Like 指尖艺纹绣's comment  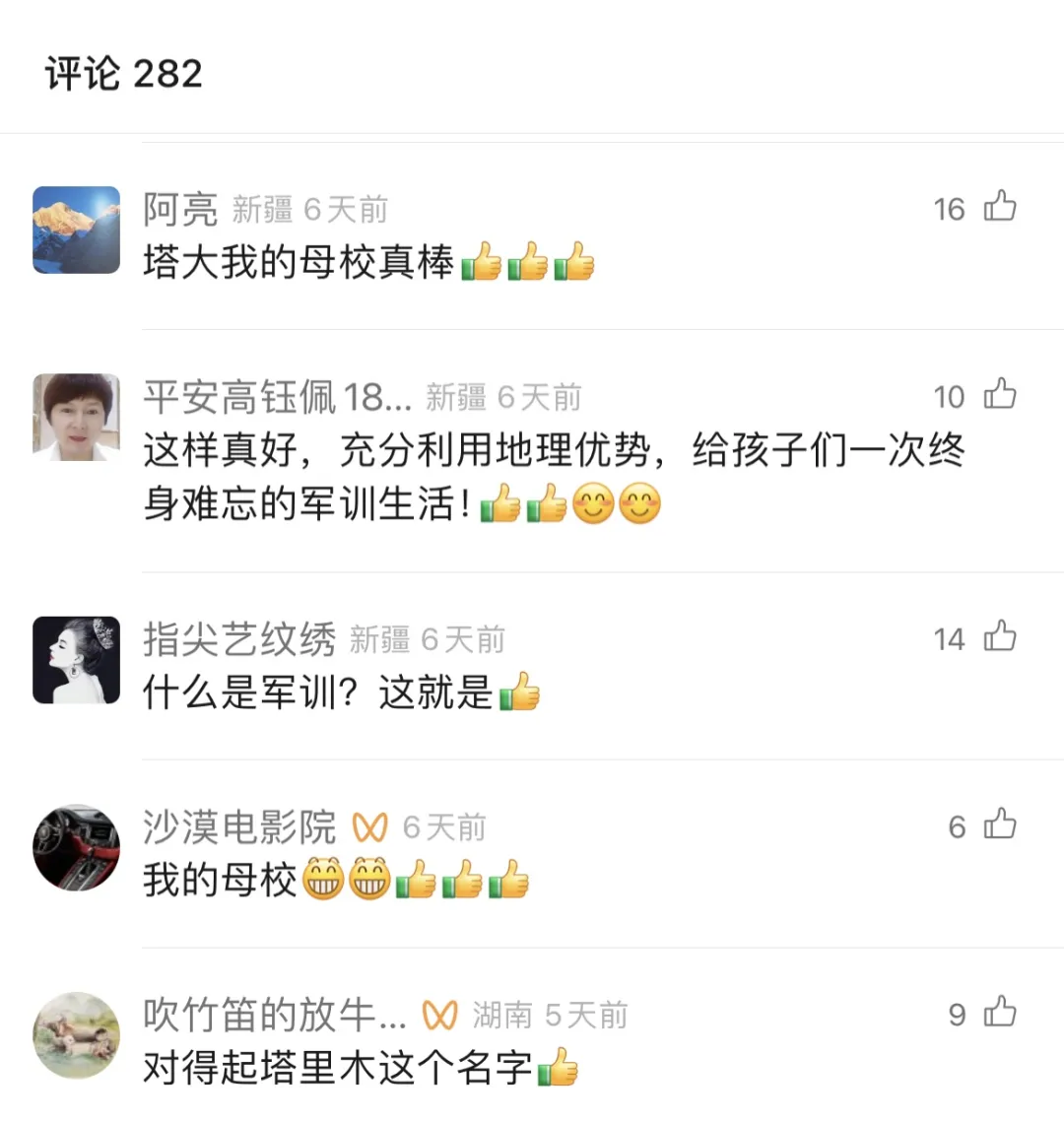click(1000, 637)
